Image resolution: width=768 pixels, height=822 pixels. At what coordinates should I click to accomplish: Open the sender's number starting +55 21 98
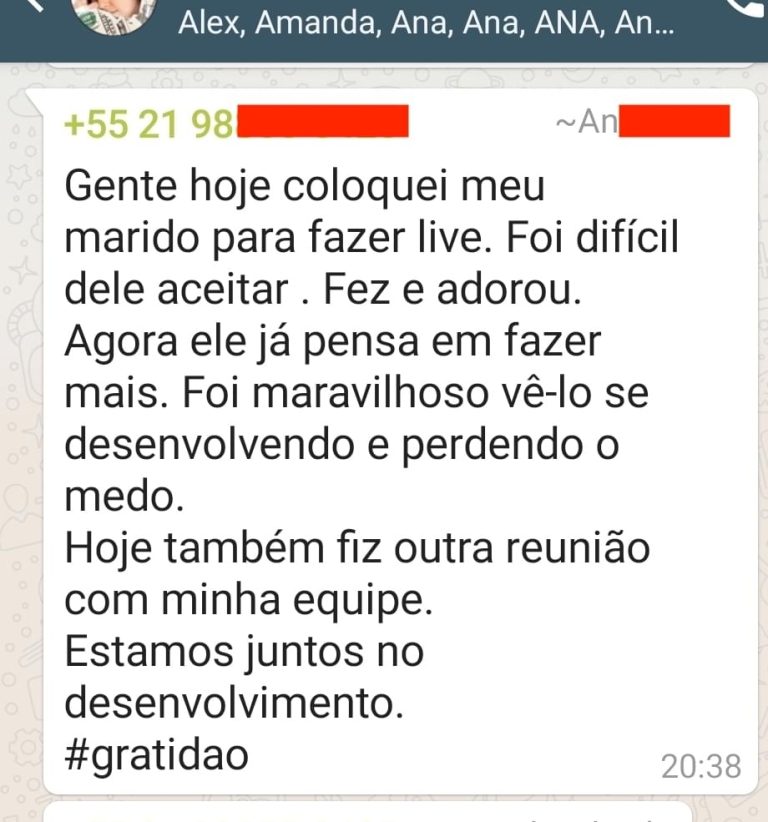[148, 123]
